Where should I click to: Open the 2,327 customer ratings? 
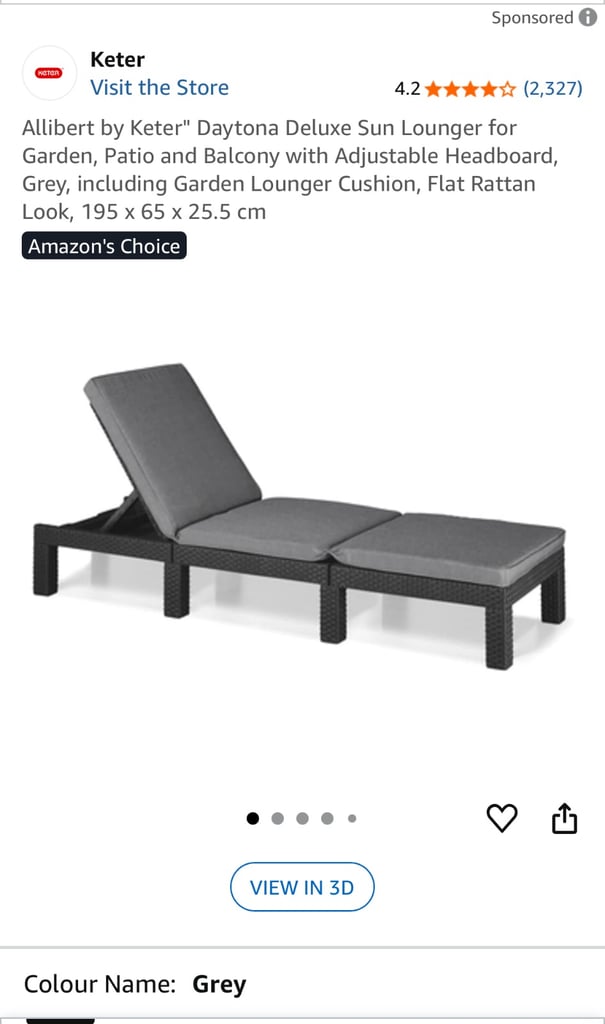tap(553, 88)
